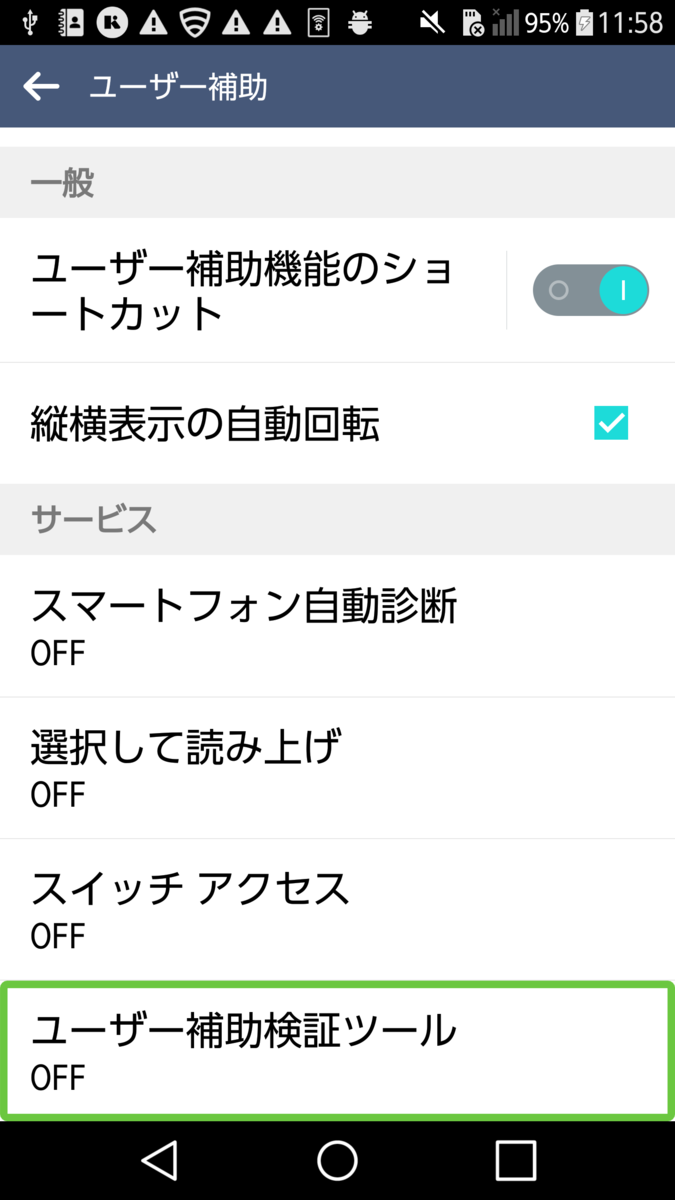Toggle the ユーザー補助機能のショートカット switch
Image resolution: width=675 pixels, height=1200 pixels.
click(x=591, y=290)
